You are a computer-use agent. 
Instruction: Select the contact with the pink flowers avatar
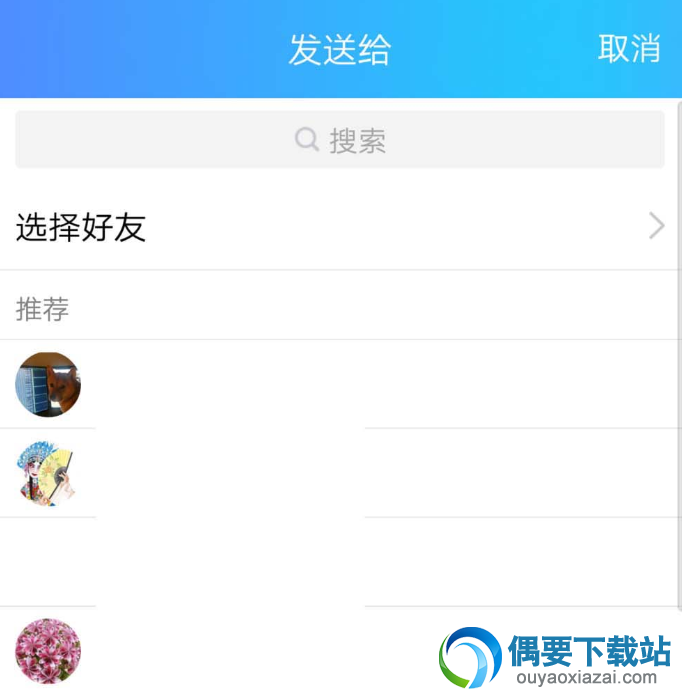(48, 650)
